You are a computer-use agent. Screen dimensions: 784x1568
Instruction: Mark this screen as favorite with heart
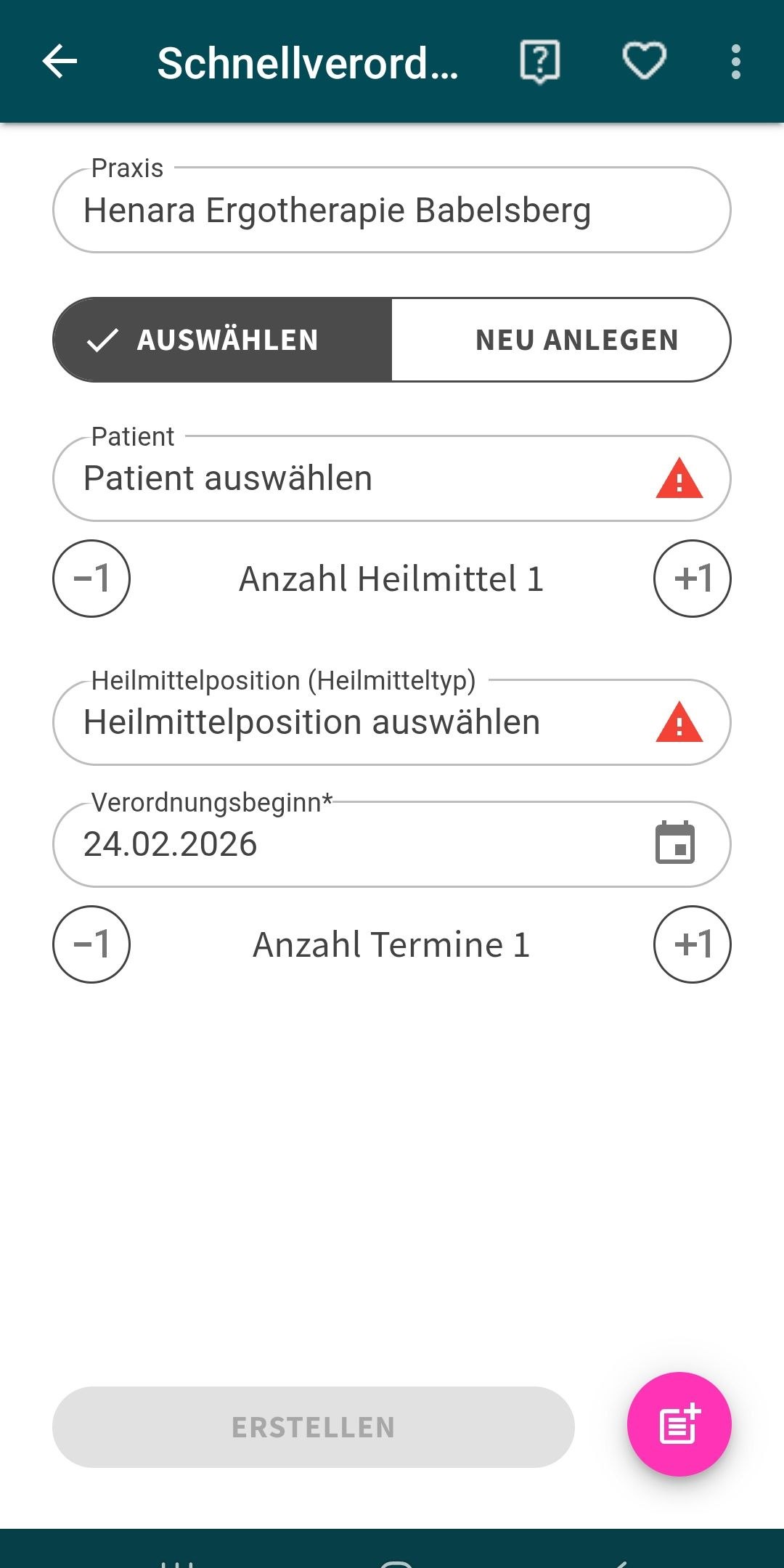coord(645,62)
